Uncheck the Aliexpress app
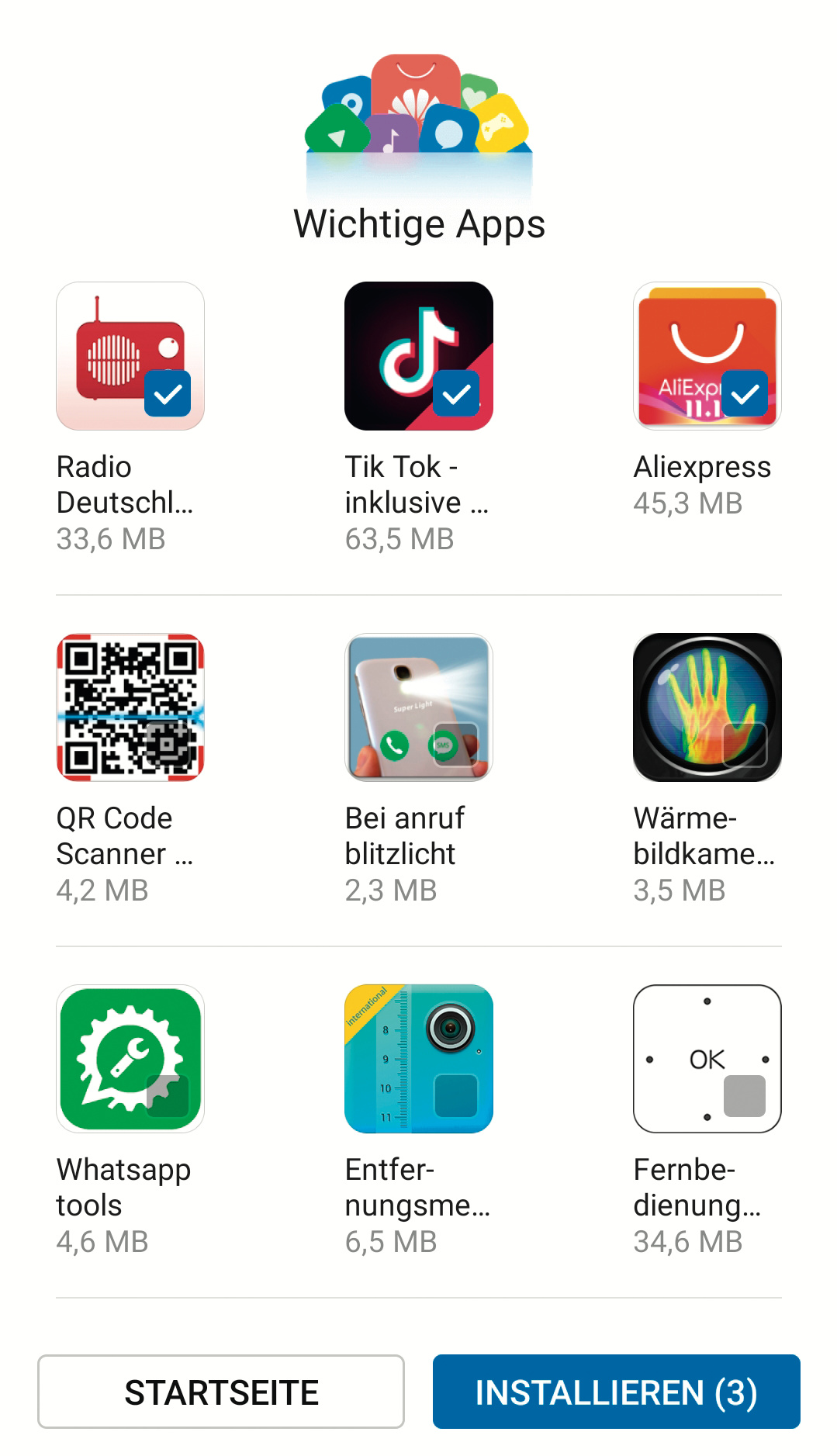This screenshot has height=1456, width=837. coord(745,394)
